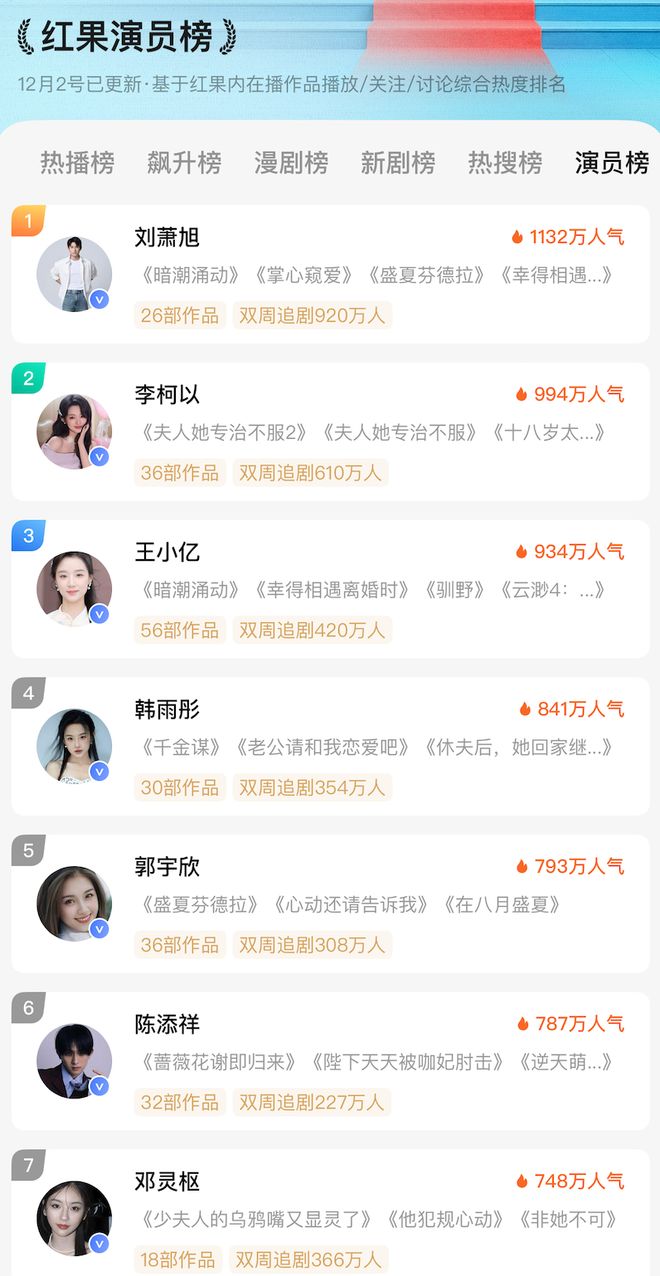Screen dimensions: 660x1276
Task: Switch to the 飙升榜 tab
Action: pyautogui.click(x=184, y=163)
